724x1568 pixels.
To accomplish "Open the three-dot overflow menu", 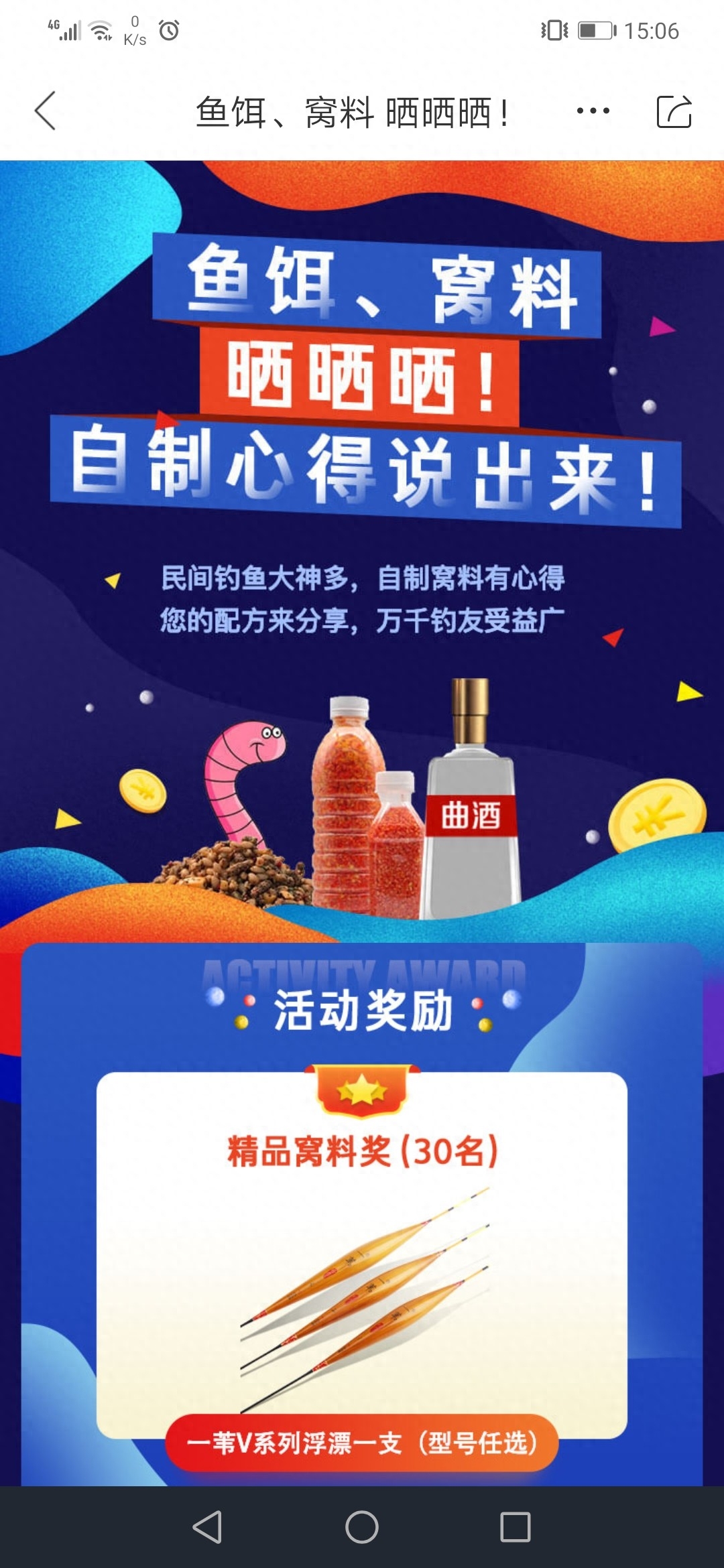I will tap(593, 111).
